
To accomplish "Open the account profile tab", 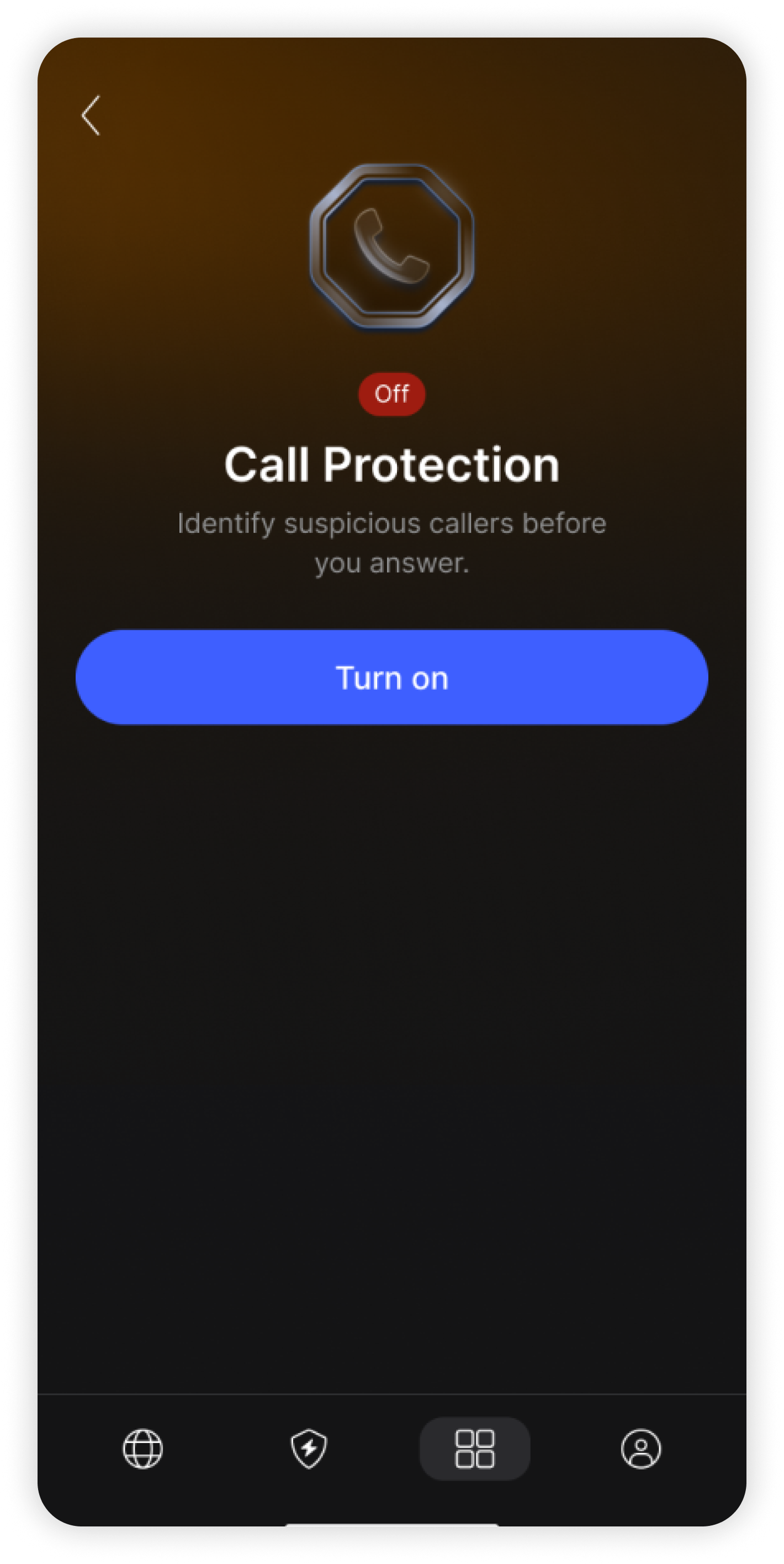I will (x=641, y=1449).
